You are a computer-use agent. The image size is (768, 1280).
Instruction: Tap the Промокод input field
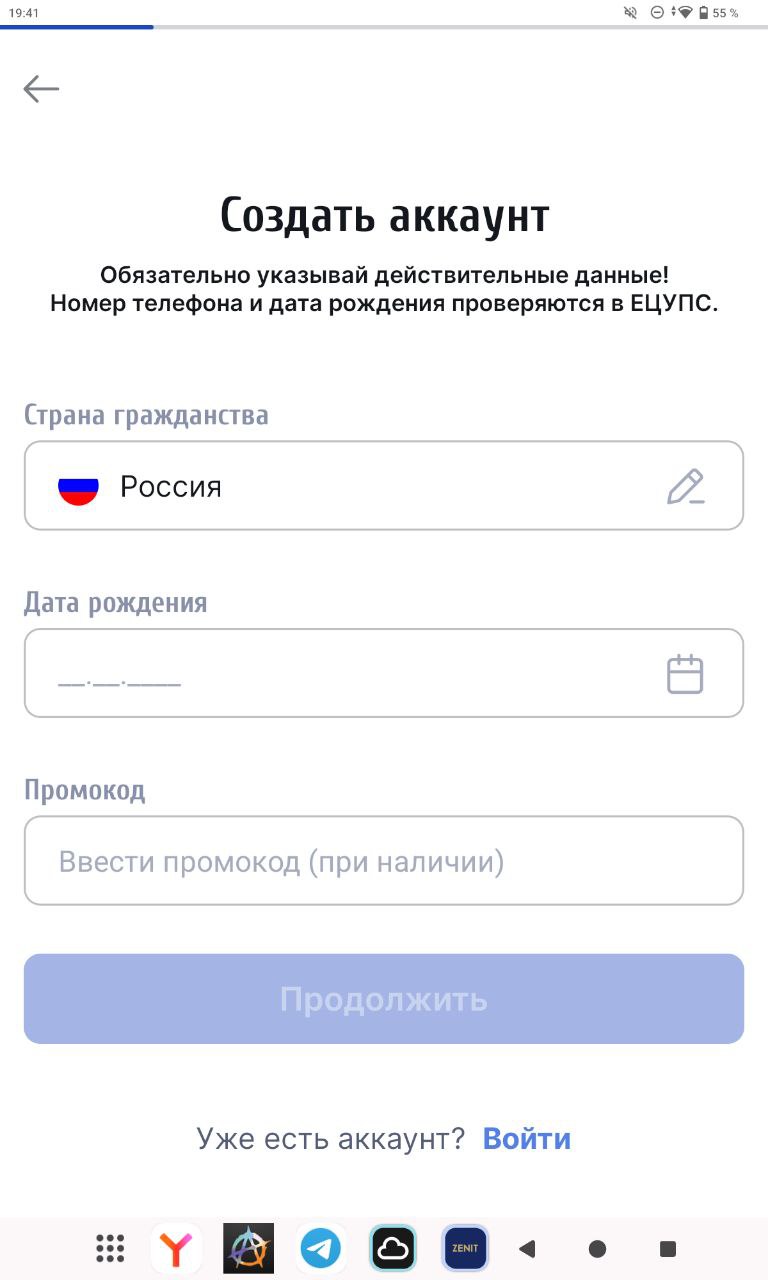click(384, 861)
